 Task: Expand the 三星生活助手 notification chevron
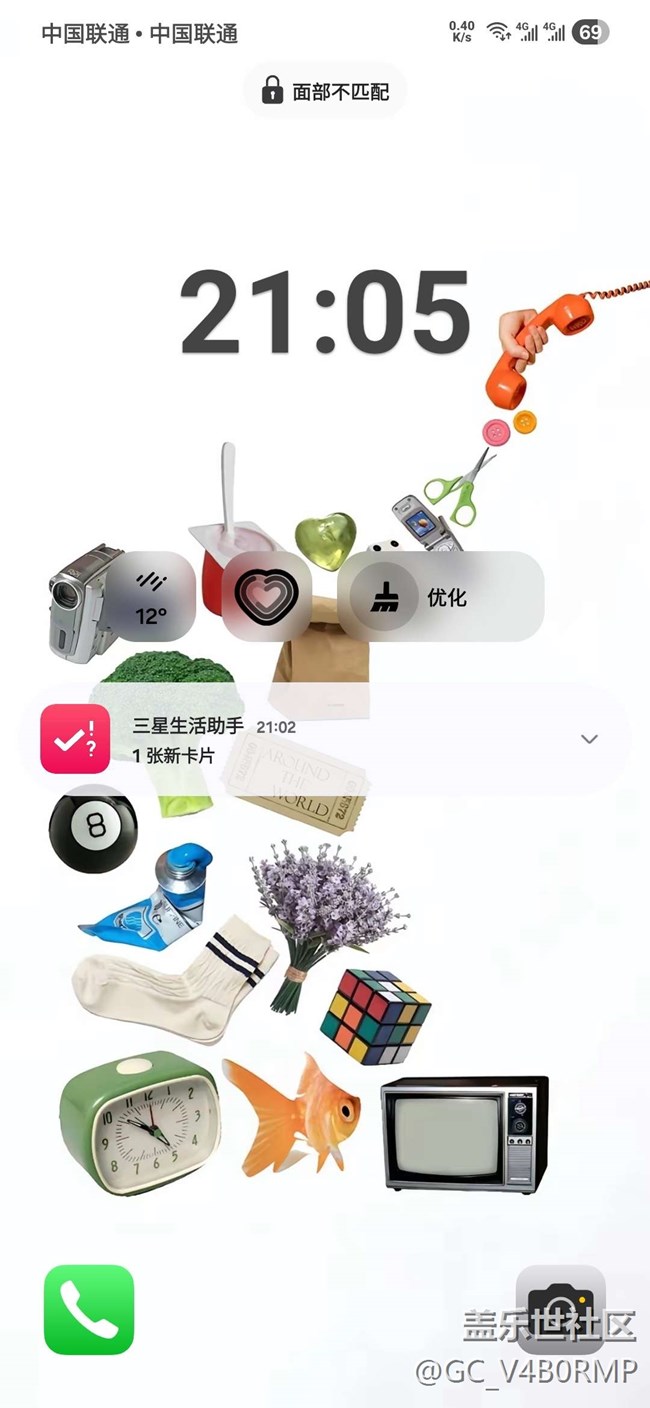tap(589, 739)
